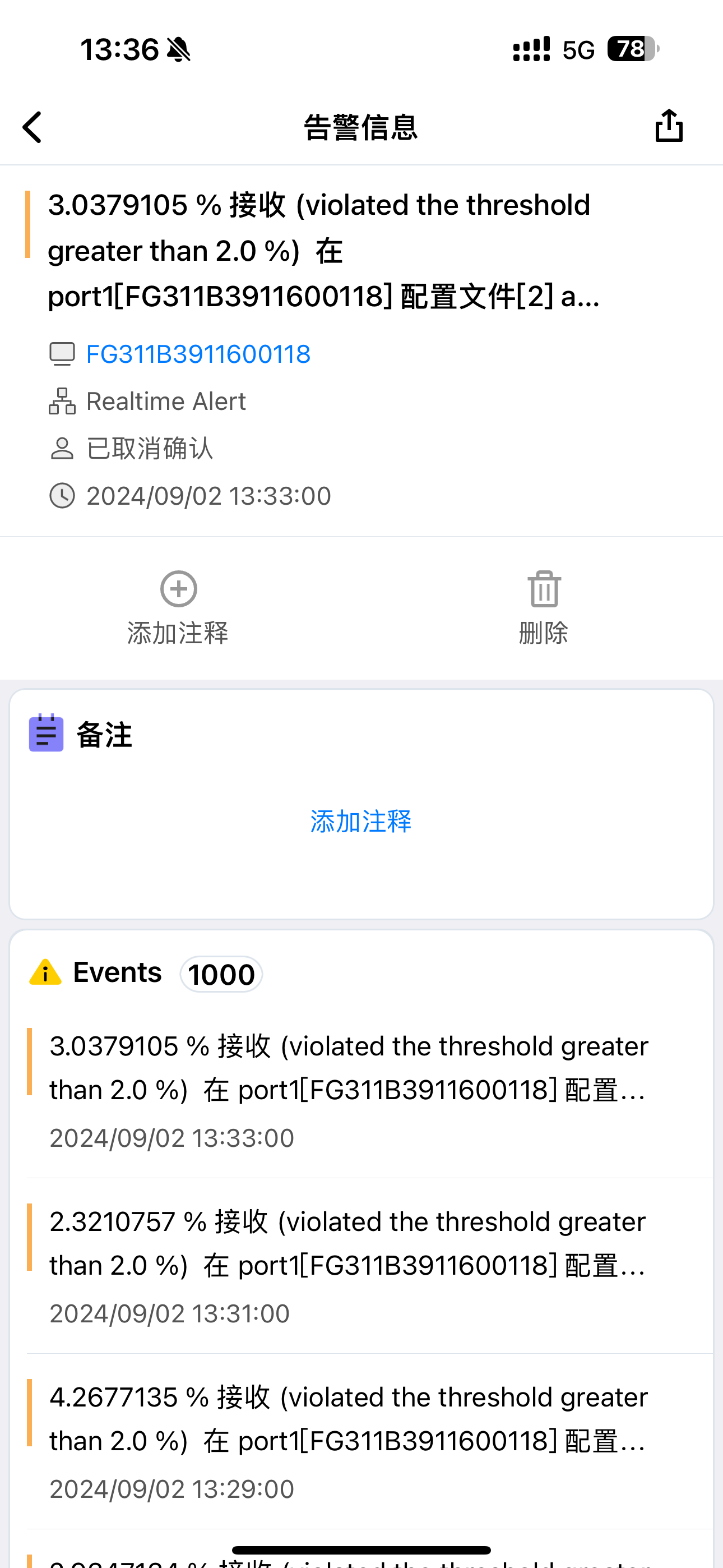Screen dimensions: 723x1568
Task: Open the 3.0379105 % event from 13:33:00
Action: tap(348, 1090)
